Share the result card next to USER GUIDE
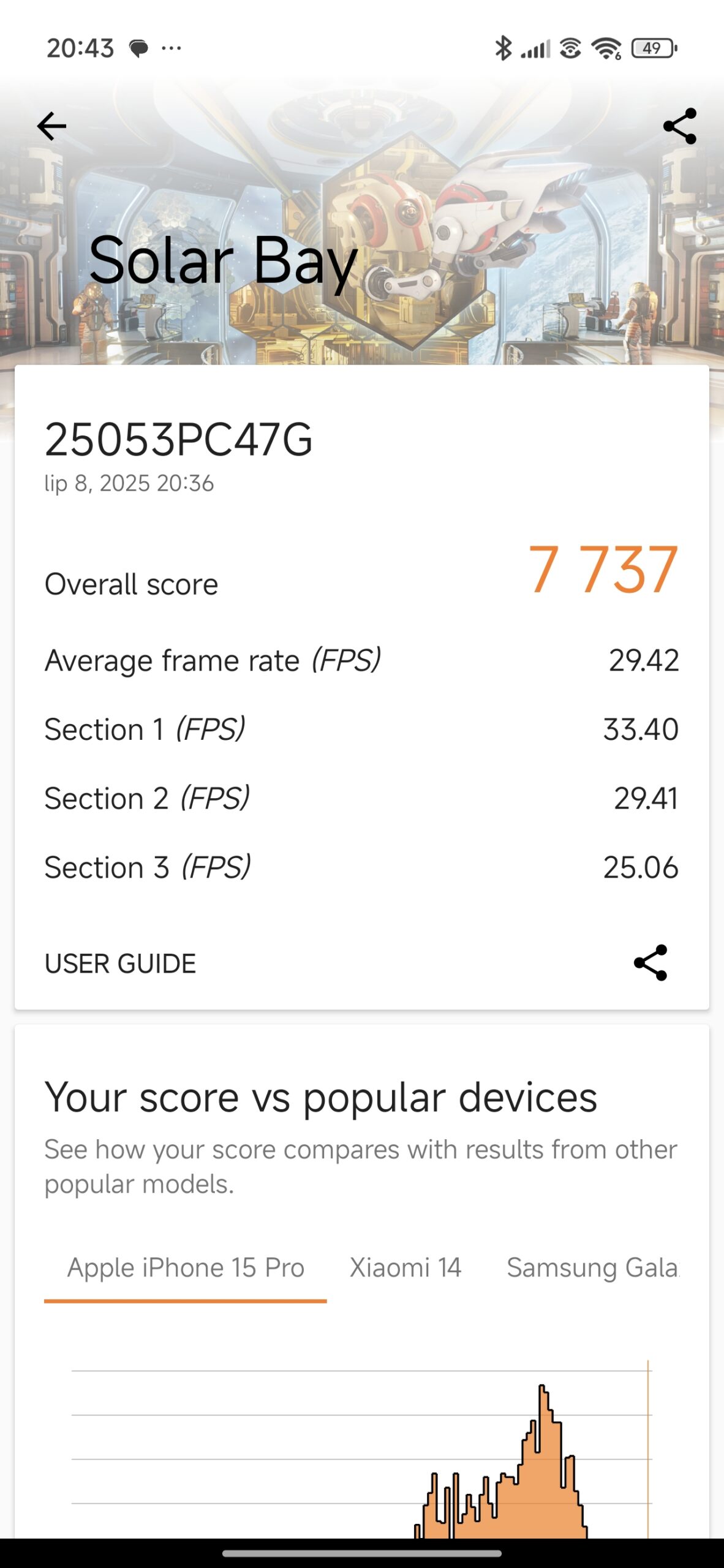This screenshot has width=724, height=1568. click(x=650, y=963)
